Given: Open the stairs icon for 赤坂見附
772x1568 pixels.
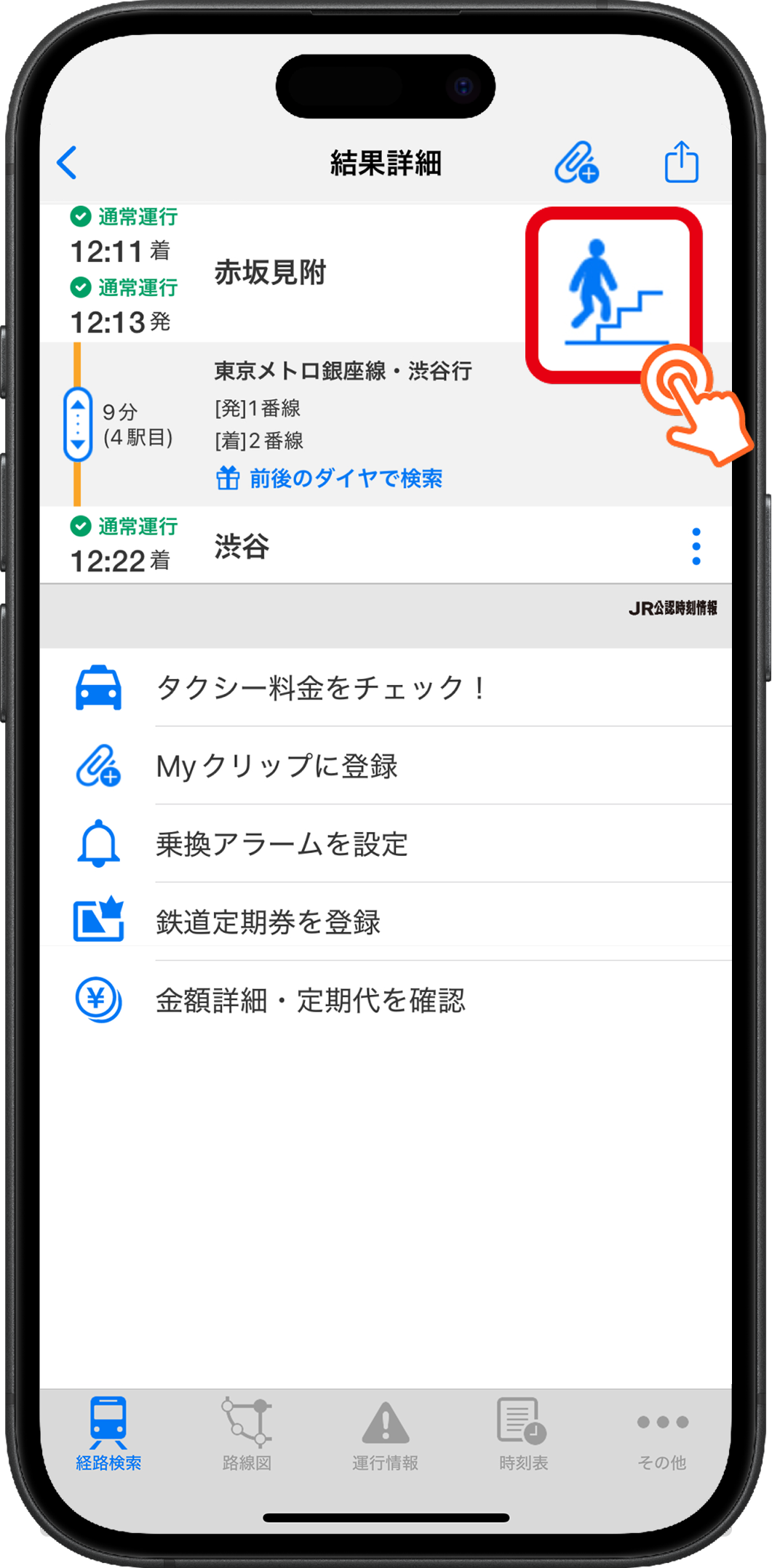Looking at the screenshot, I should (x=613, y=294).
